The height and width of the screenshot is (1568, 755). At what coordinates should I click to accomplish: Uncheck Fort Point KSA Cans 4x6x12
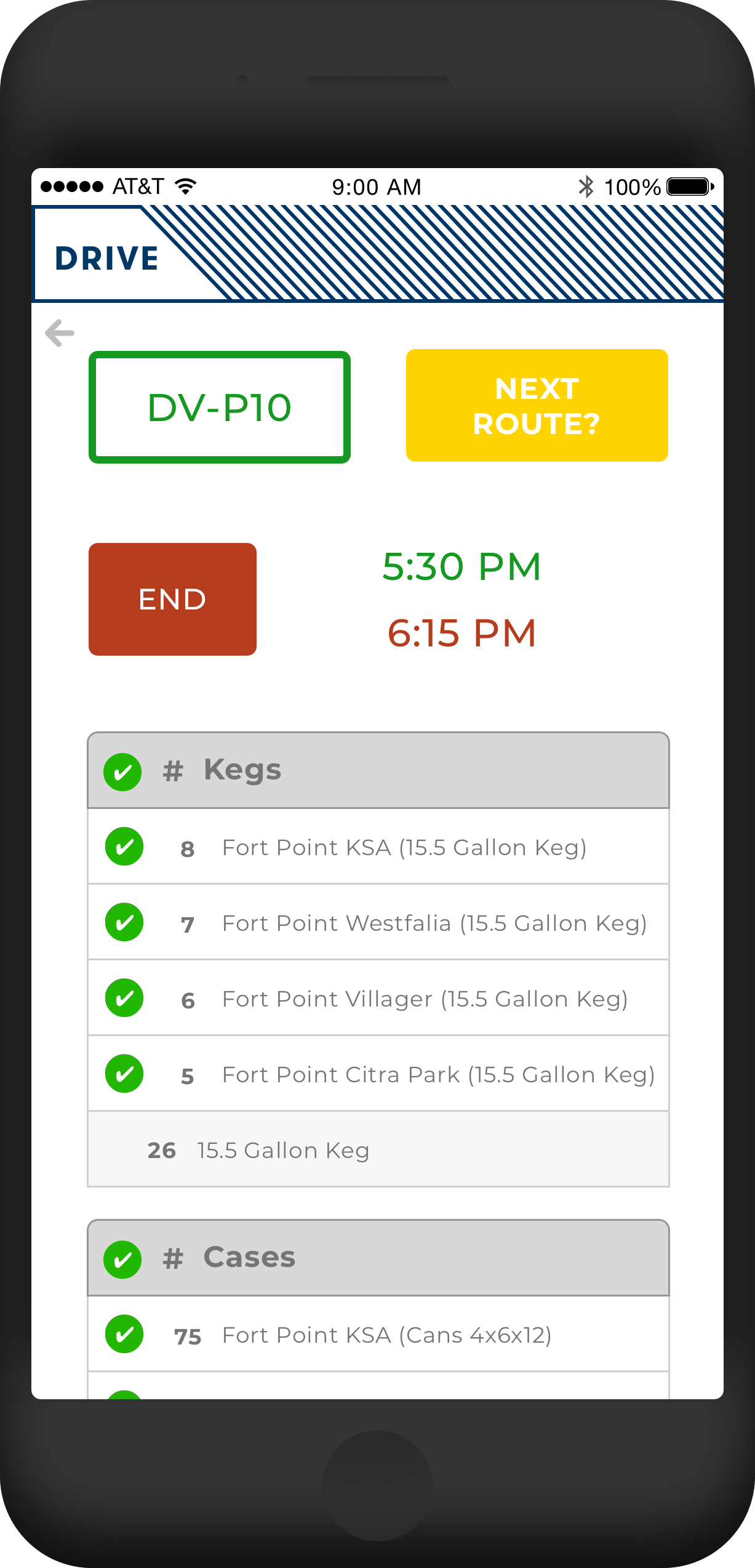click(124, 1334)
